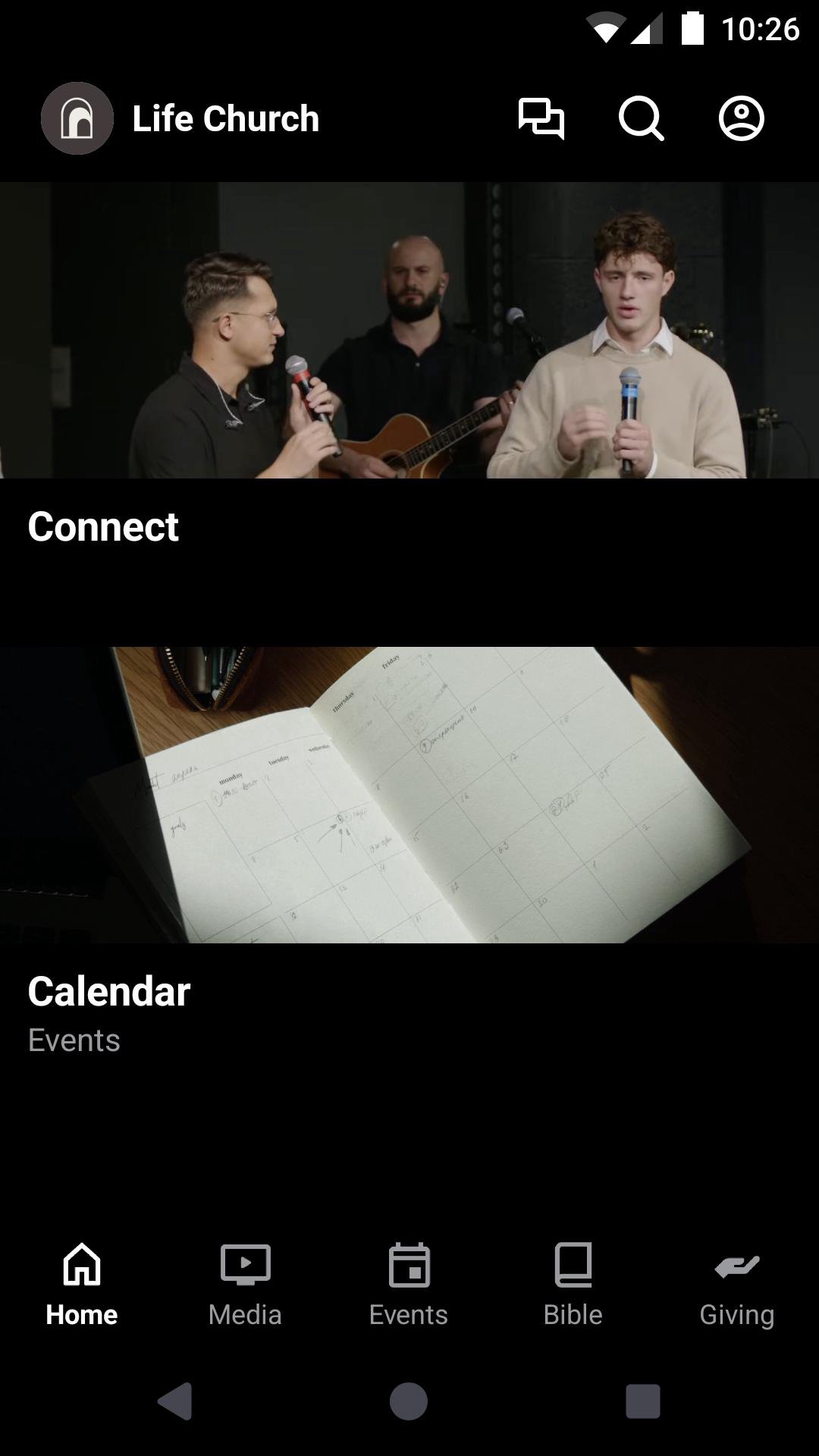The width and height of the screenshot is (819, 1456).
Task: Switch to the Giving tab
Action: click(x=736, y=1285)
